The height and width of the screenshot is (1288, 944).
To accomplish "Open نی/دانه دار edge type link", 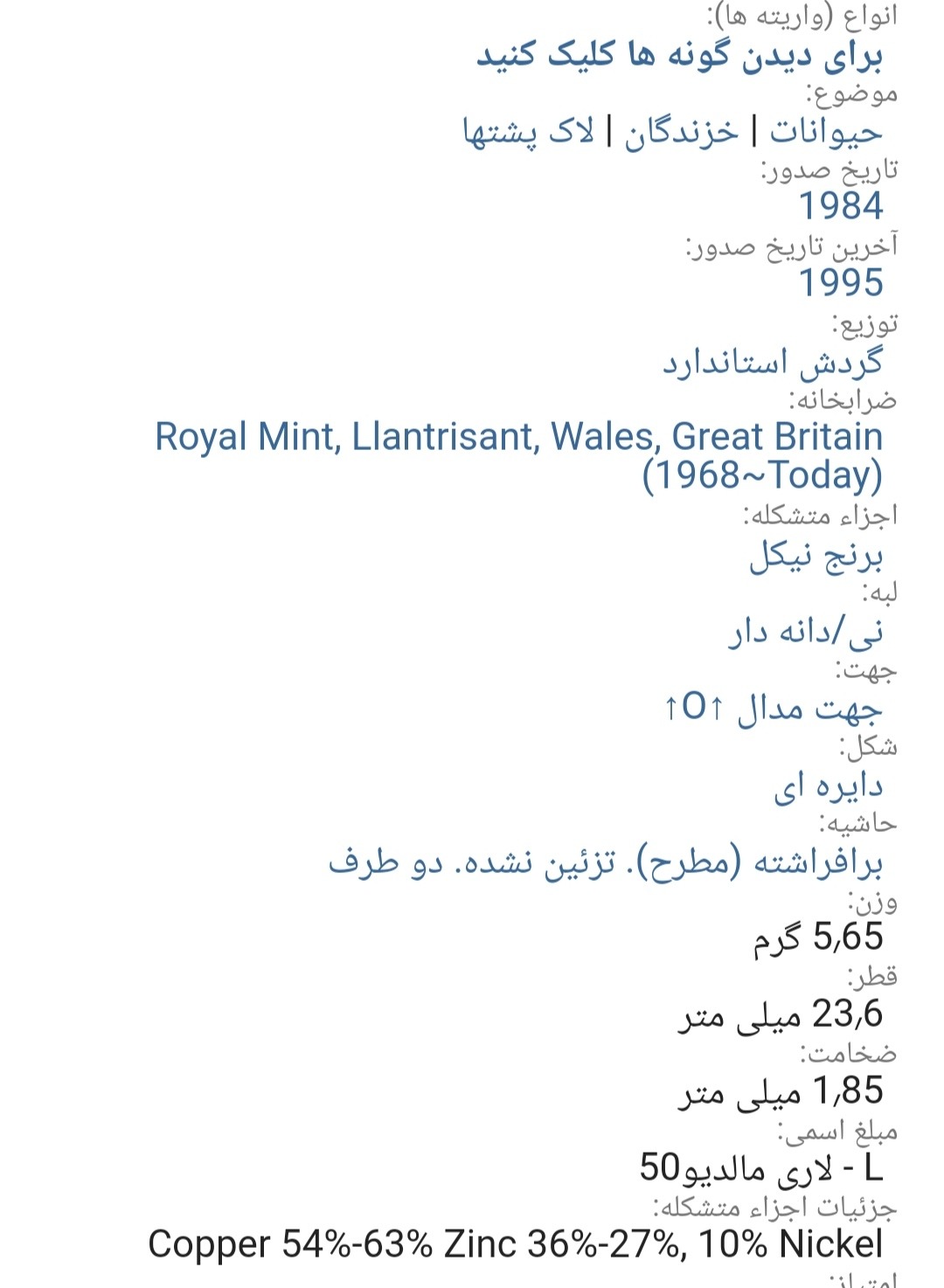I will pos(806,630).
